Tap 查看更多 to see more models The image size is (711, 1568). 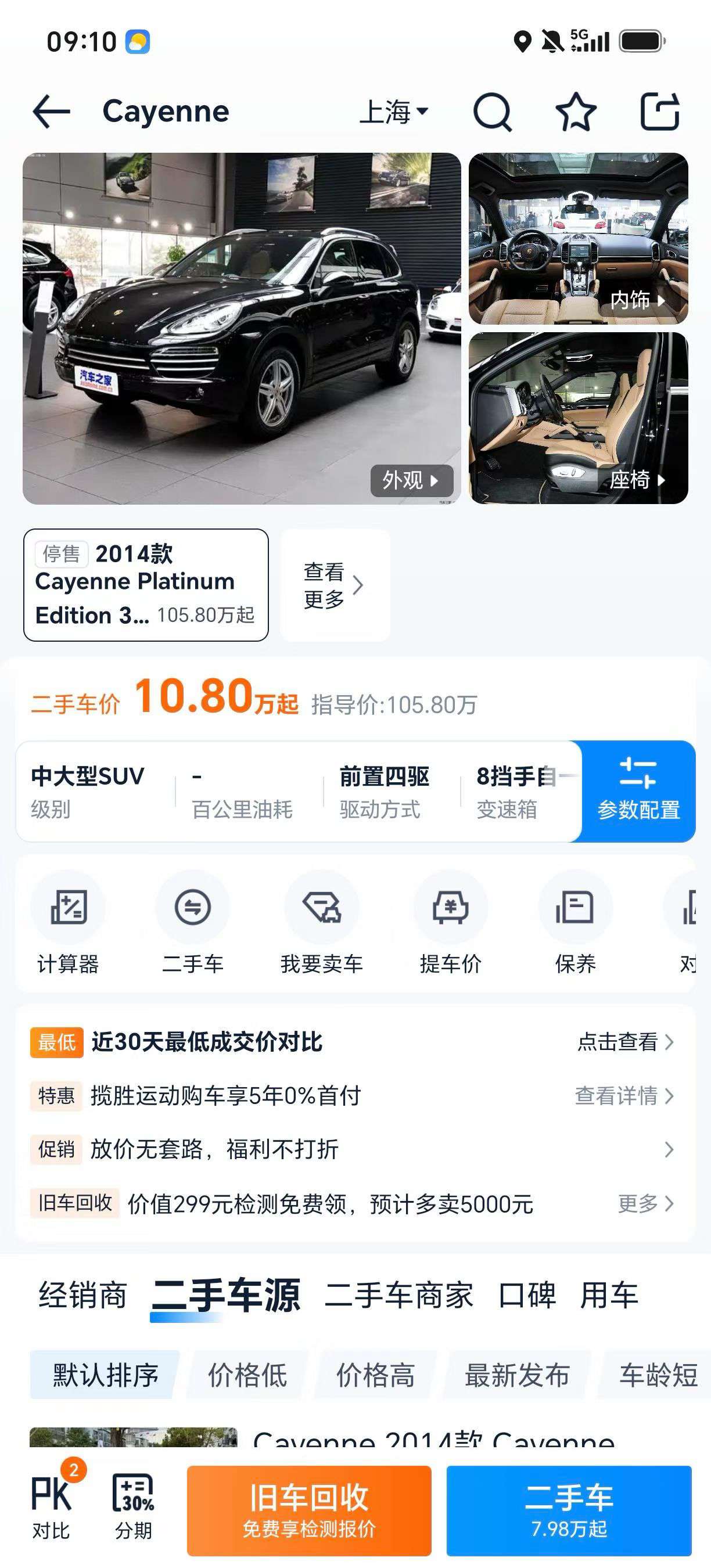[x=335, y=585]
